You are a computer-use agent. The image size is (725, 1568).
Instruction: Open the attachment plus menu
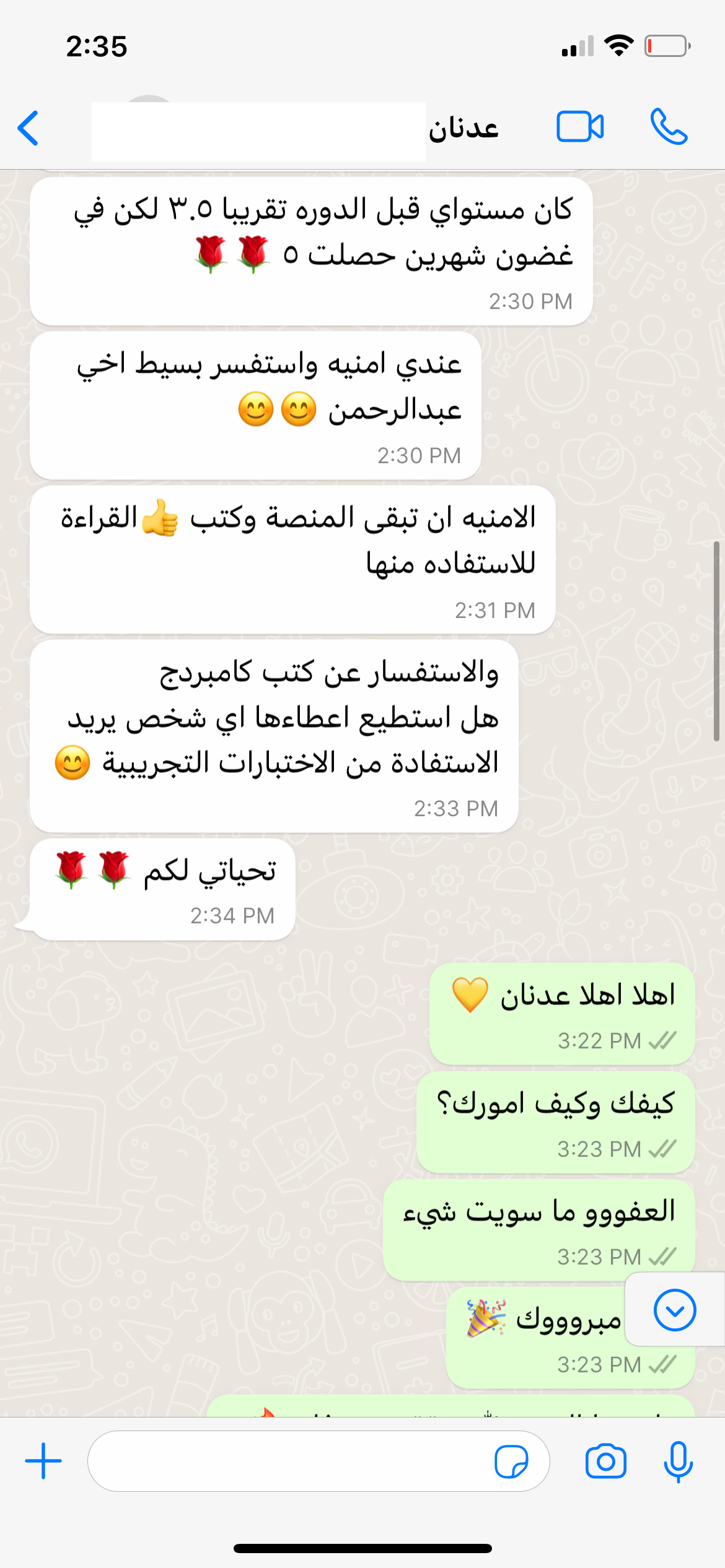[43, 1461]
